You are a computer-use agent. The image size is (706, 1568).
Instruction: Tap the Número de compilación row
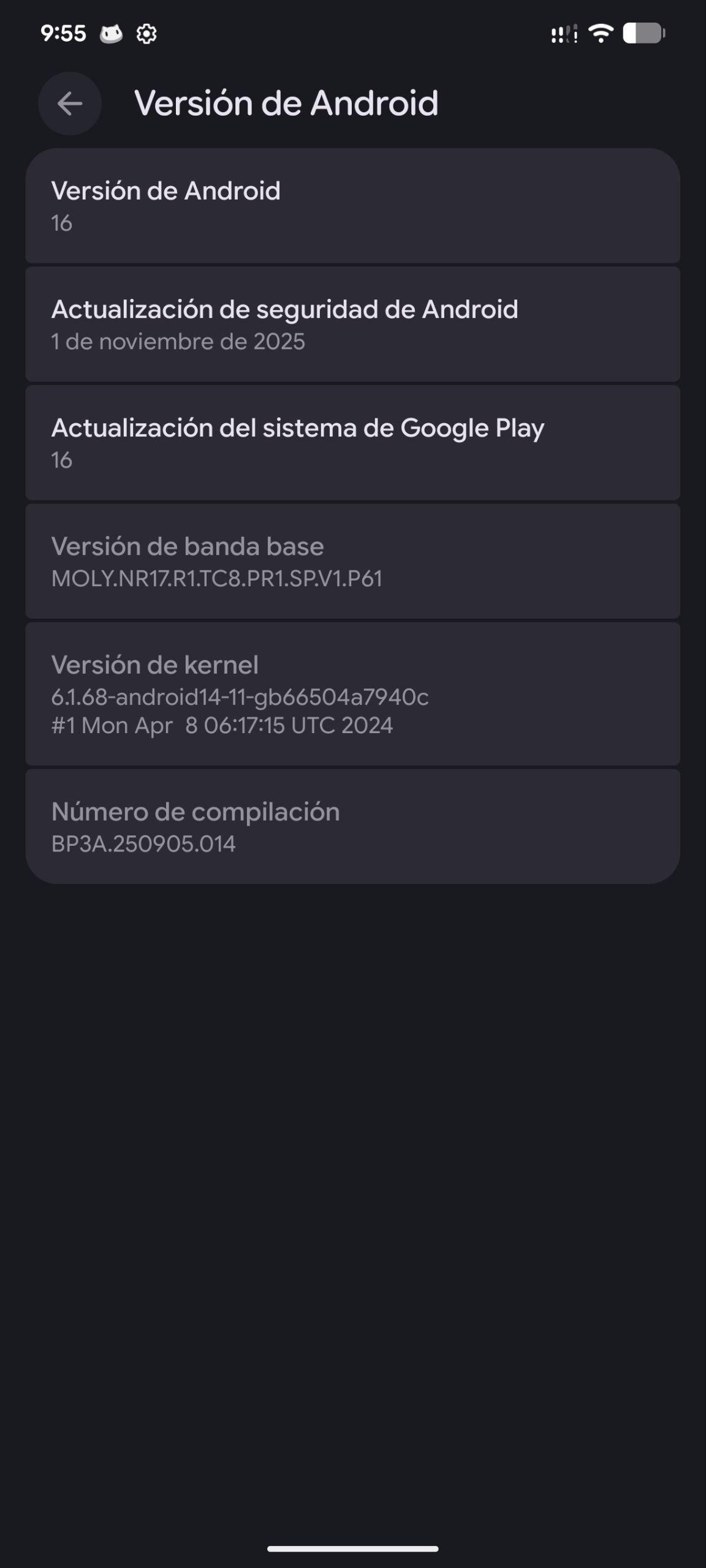pyautogui.click(x=352, y=826)
